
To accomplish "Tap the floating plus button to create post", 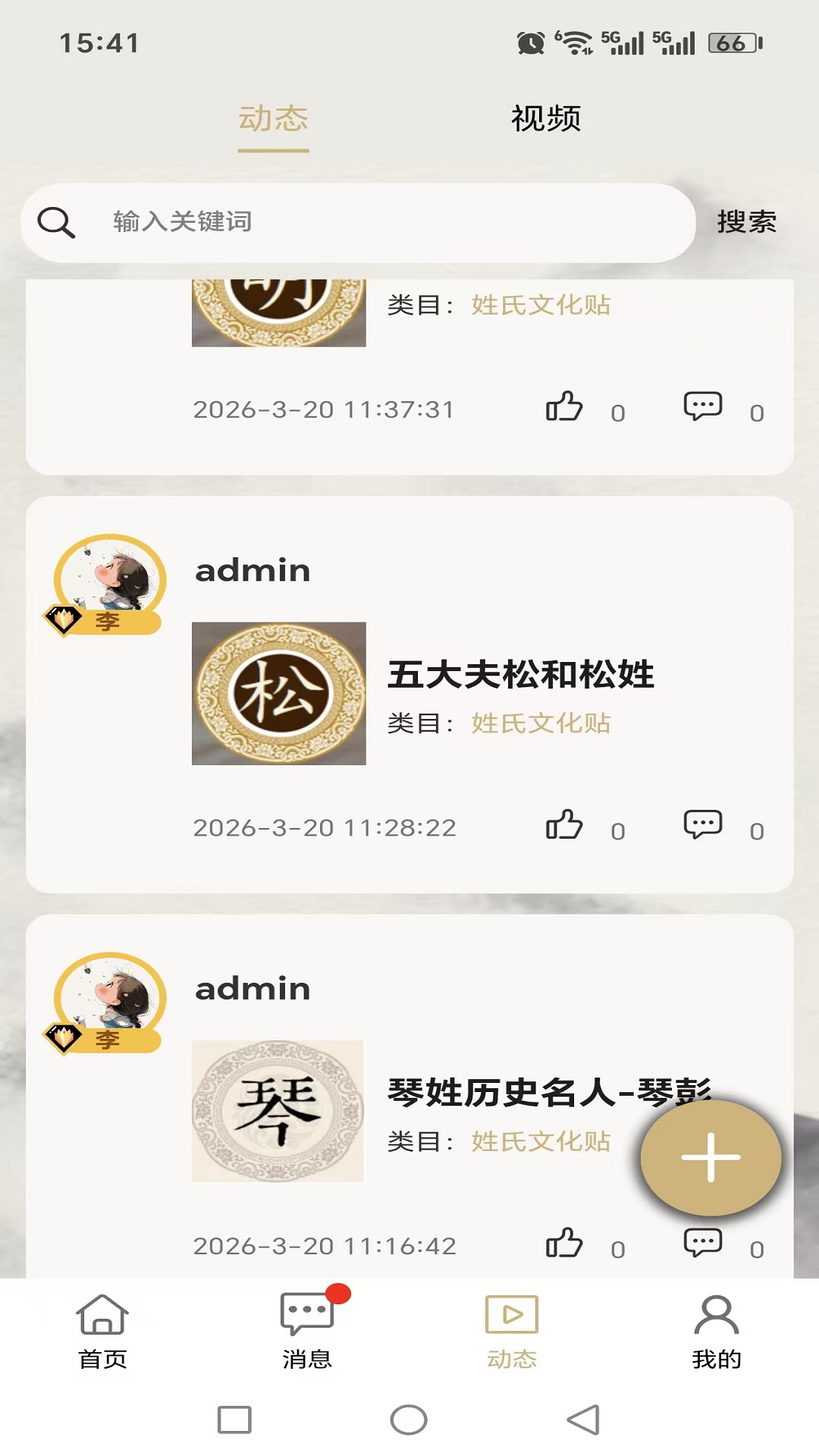I will pos(710,1158).
